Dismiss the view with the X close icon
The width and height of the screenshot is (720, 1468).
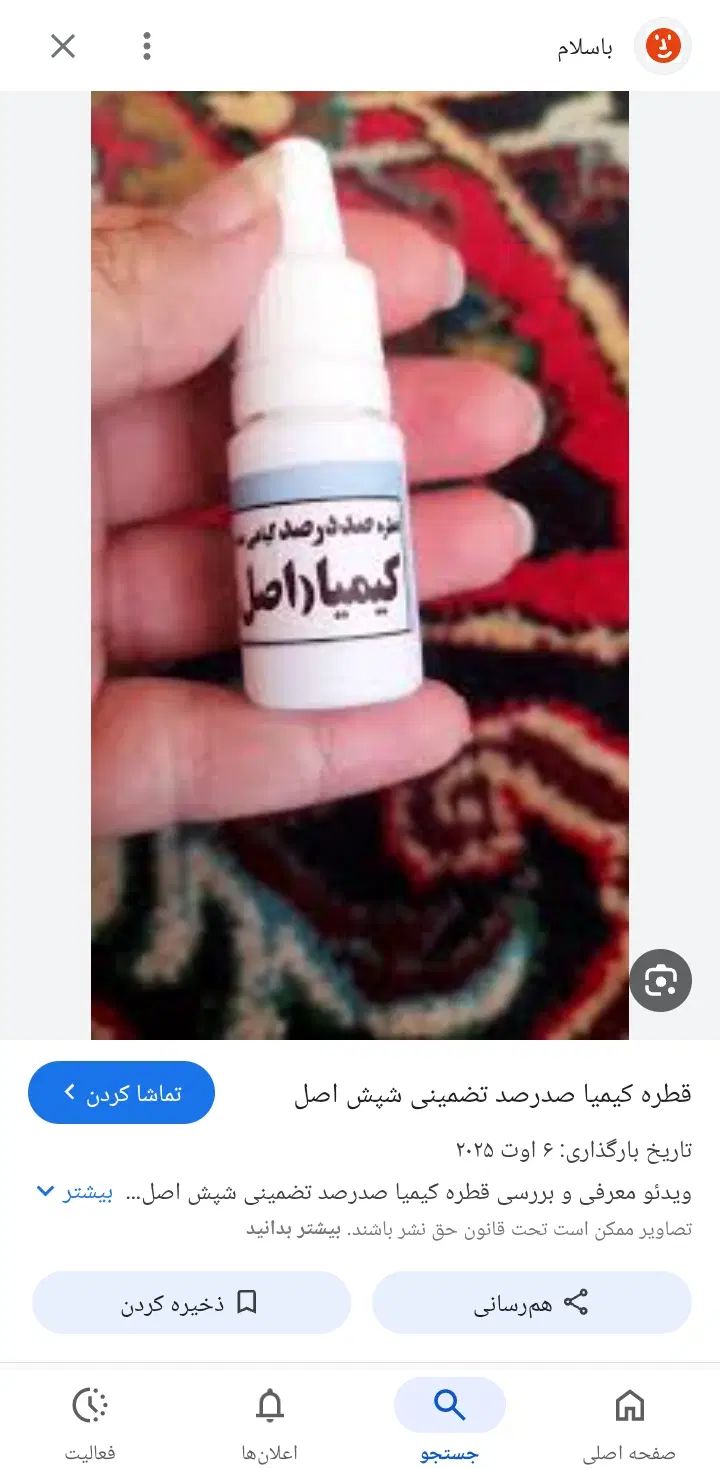tap(62, 45)
